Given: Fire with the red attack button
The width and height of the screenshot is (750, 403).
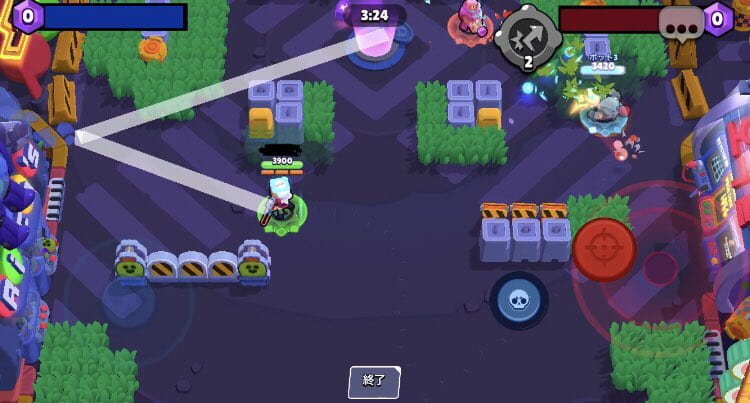Looking at the screenshot, I should tap(604, 249).
